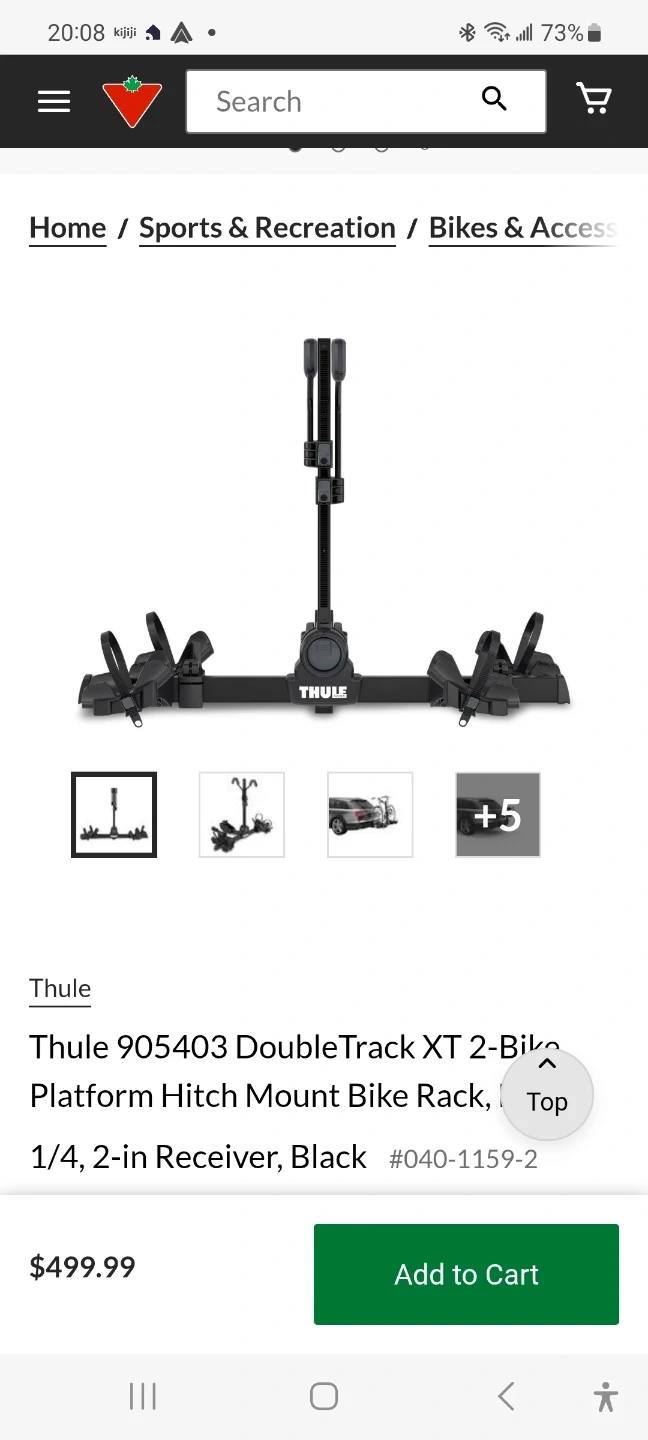Open the hamburger menu

pyautogui.click(x=54, y=101)
